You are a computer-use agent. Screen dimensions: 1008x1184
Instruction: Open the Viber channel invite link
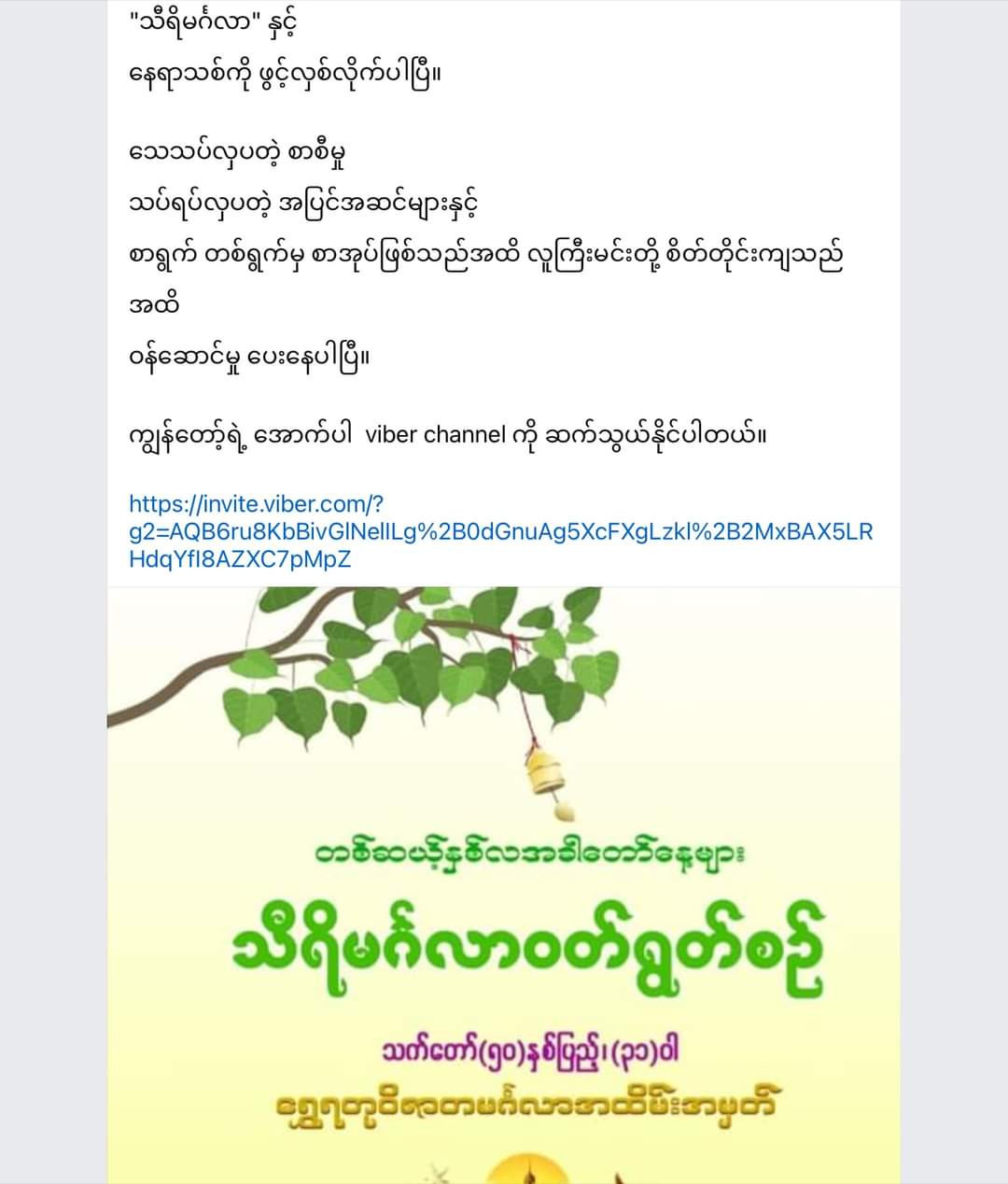click(x=500, y=531)
